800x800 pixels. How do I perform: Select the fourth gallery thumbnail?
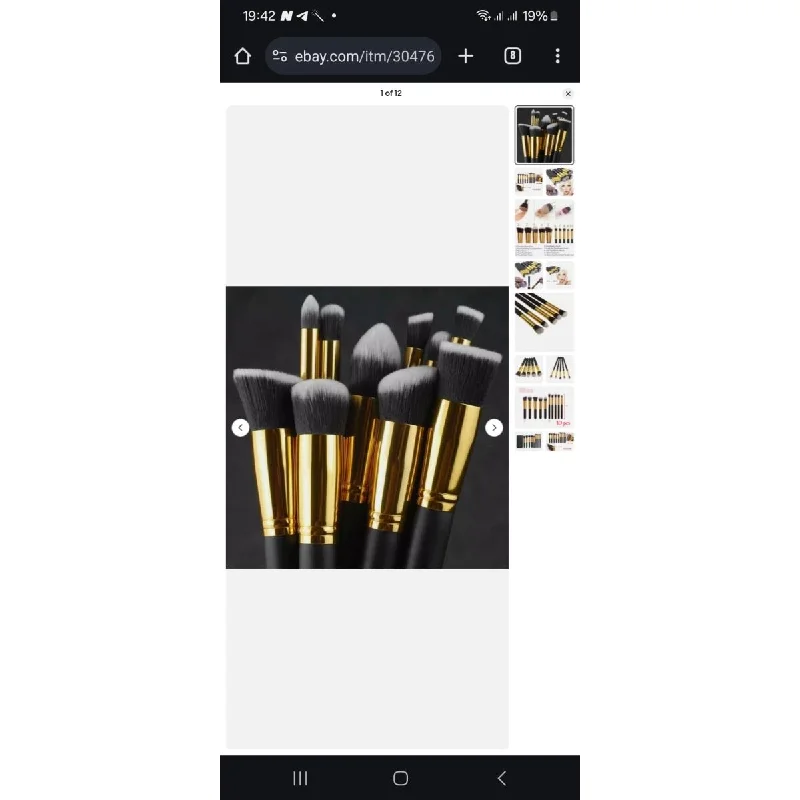[x=544, y=274]
